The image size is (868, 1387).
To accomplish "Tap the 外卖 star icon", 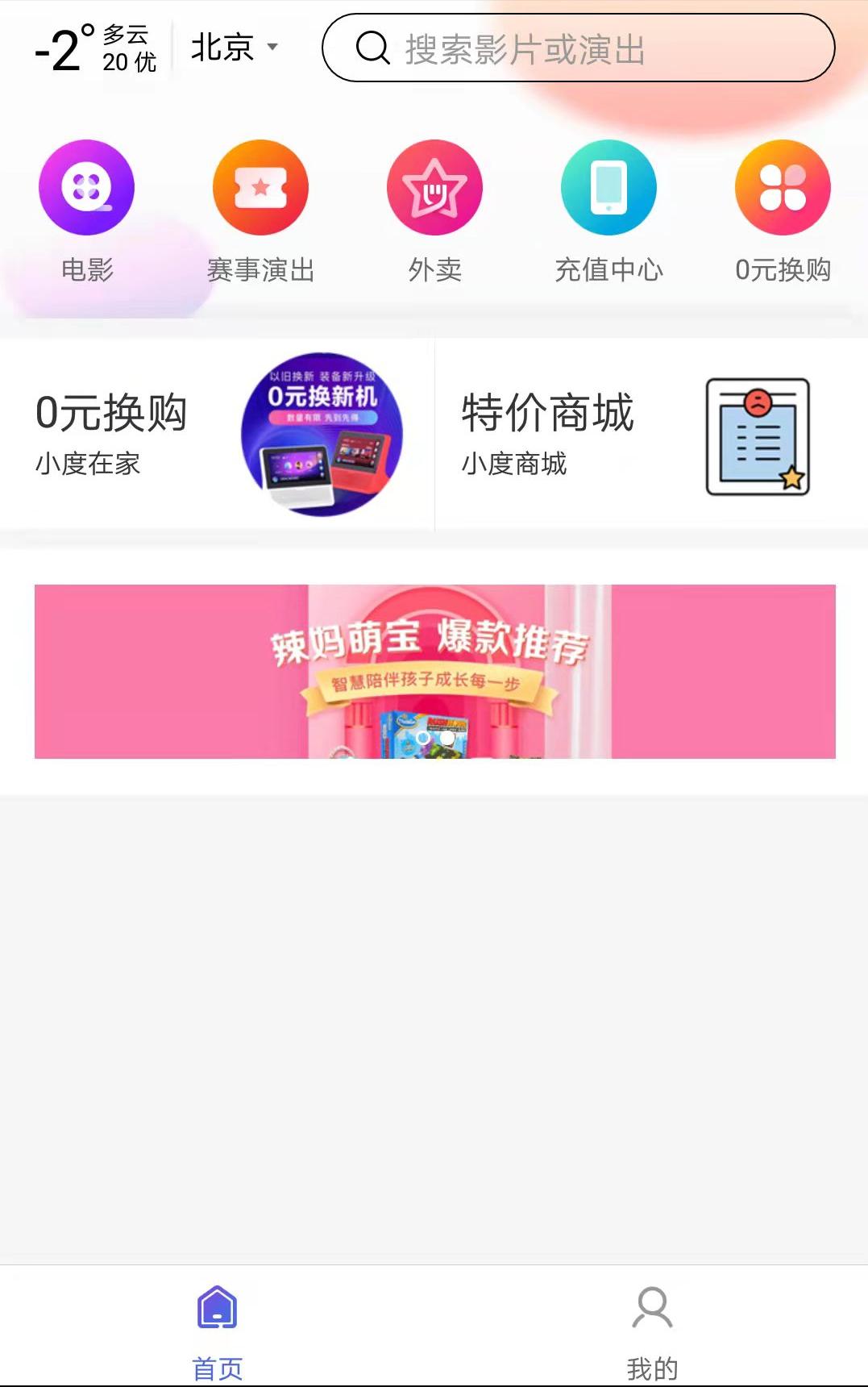I will 434,187.
